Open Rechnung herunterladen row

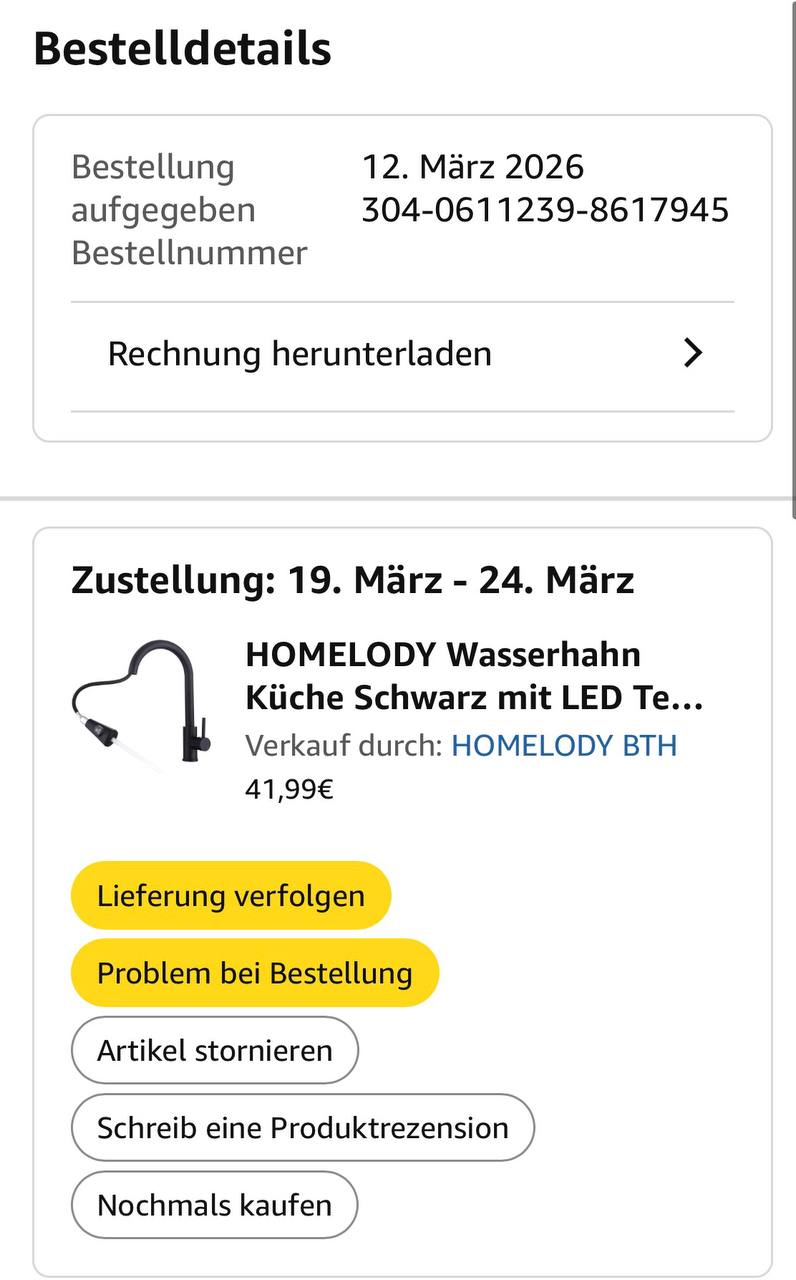click(x=402, y=354)
